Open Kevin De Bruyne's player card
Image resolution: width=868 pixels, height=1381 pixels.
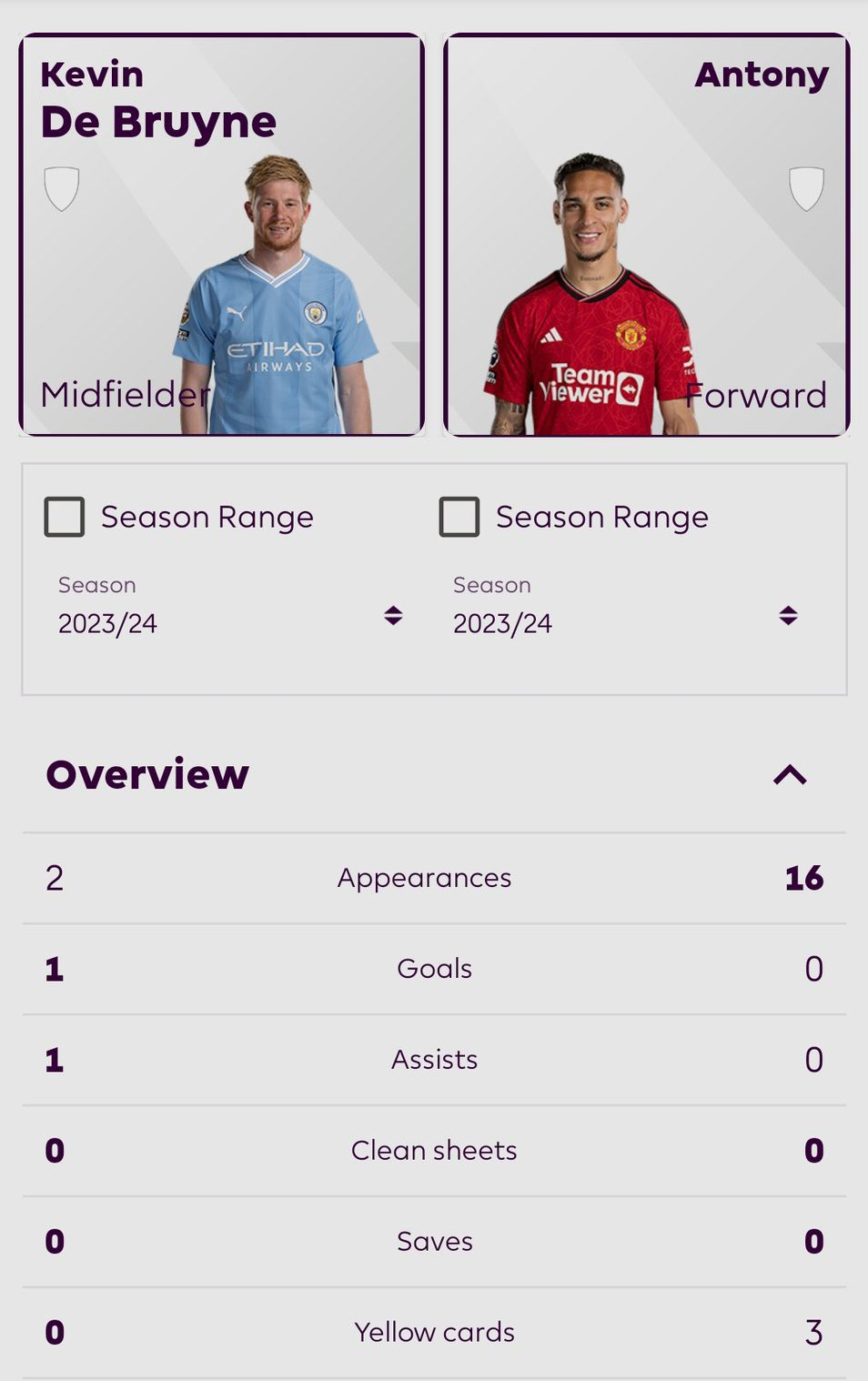click(221, 235)
